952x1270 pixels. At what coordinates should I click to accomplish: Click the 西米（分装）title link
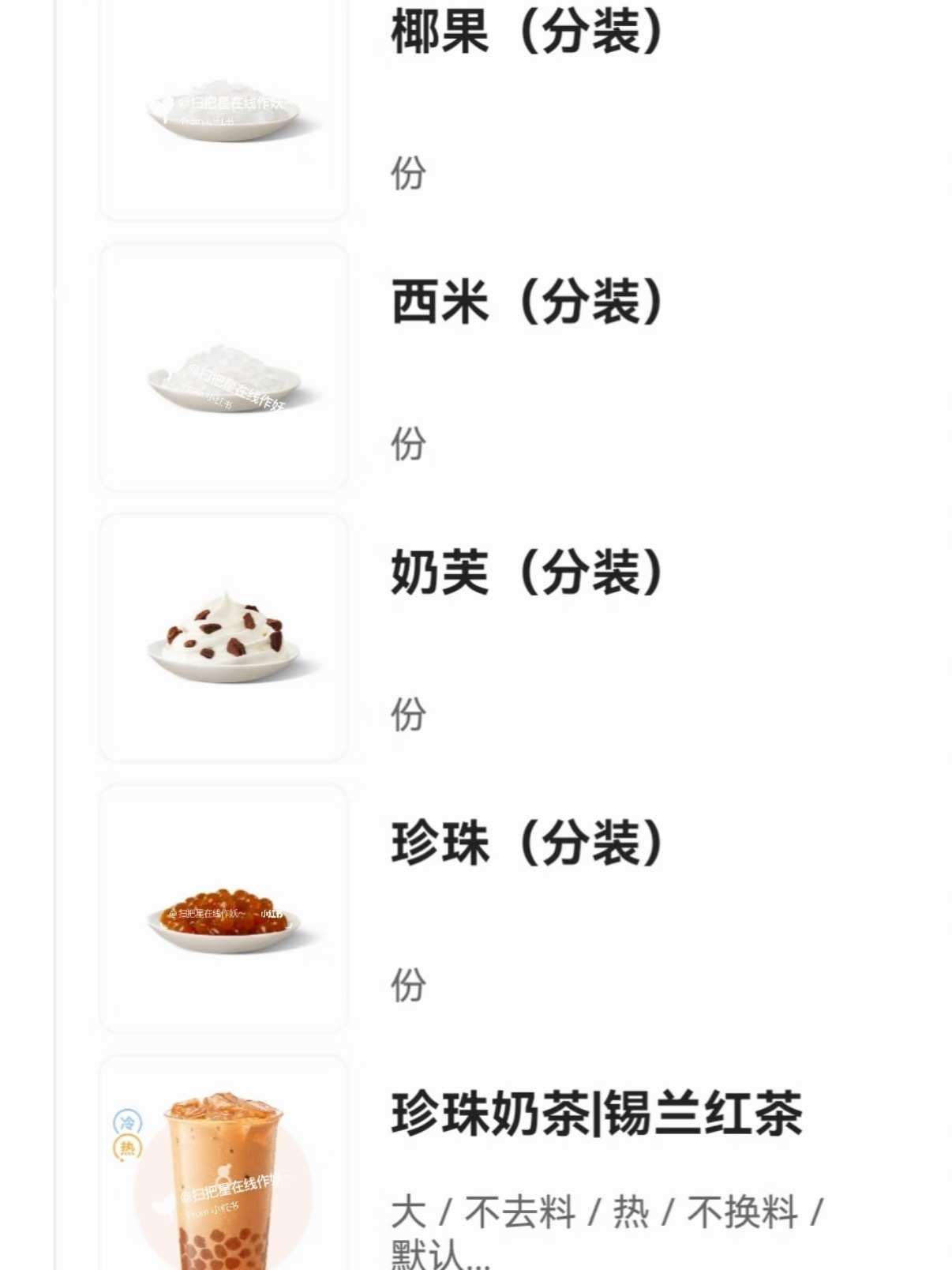(x=525, y=304)
